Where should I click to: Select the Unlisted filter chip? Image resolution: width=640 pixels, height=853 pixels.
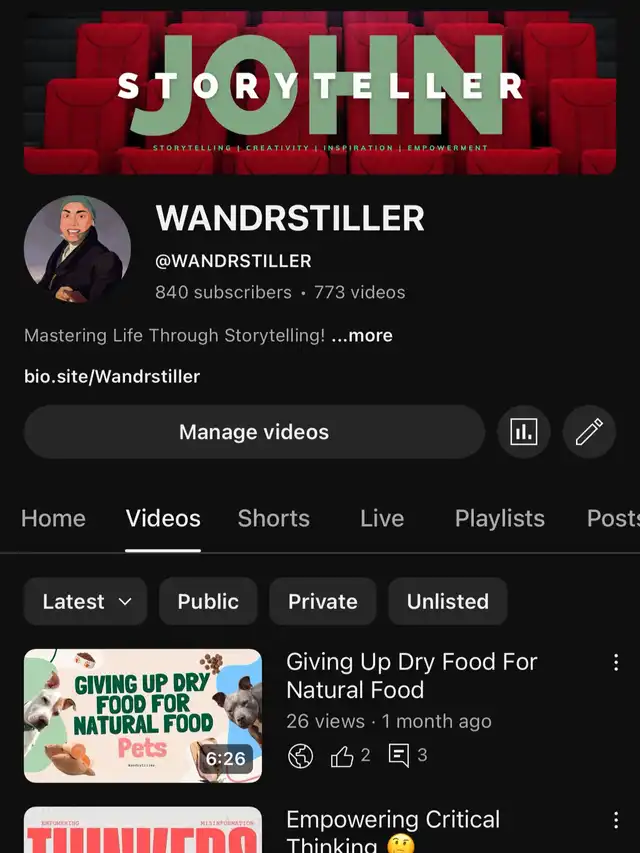tap(447, 601)
